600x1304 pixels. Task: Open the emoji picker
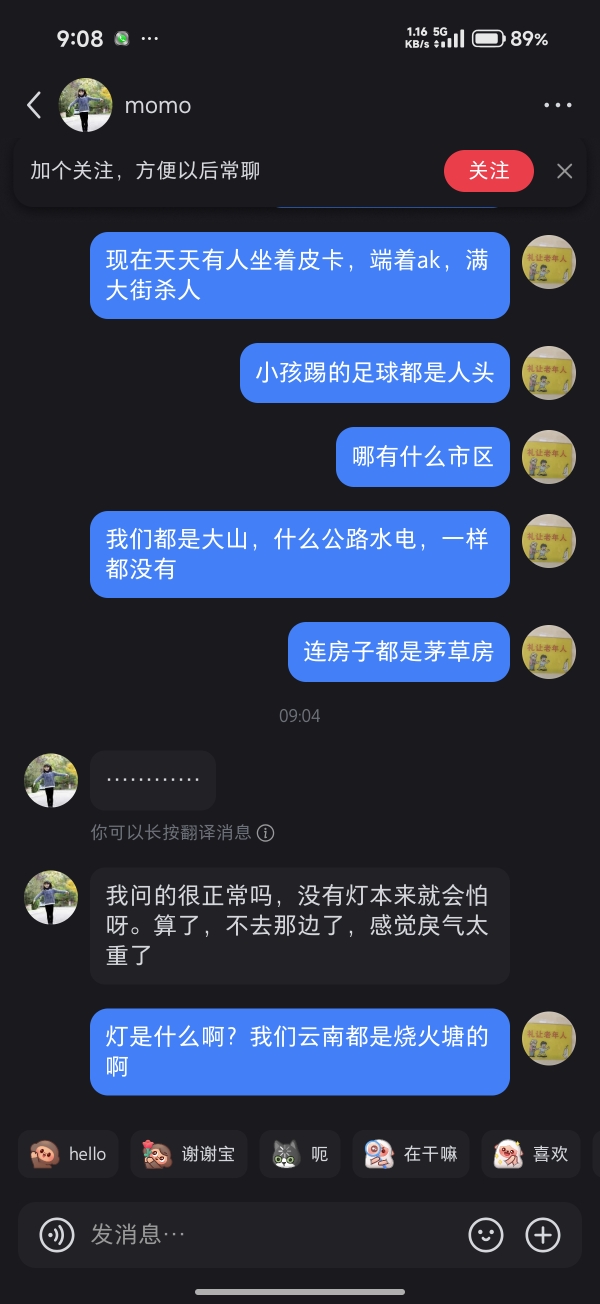pos(486,1235)
